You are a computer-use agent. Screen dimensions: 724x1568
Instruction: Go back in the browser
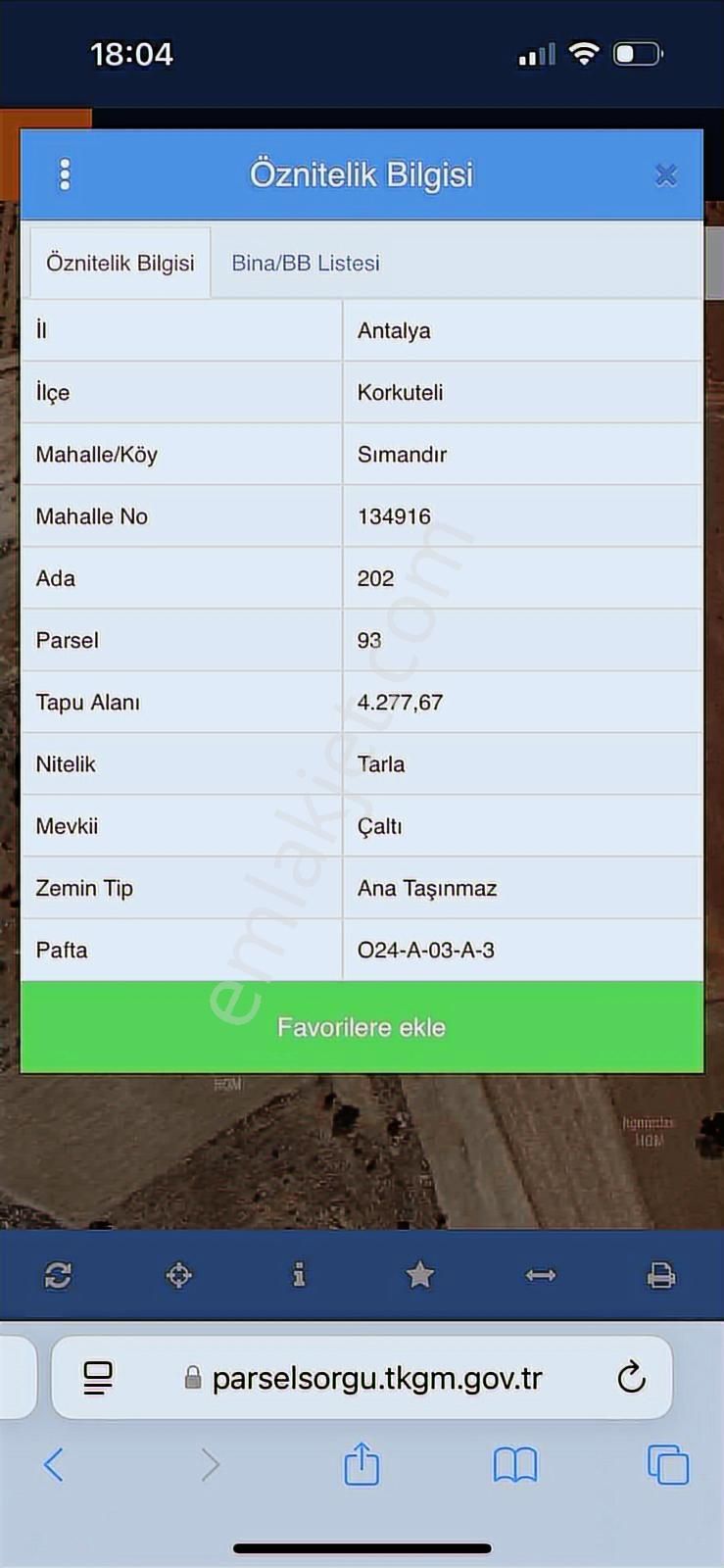tap(54, 1465)
